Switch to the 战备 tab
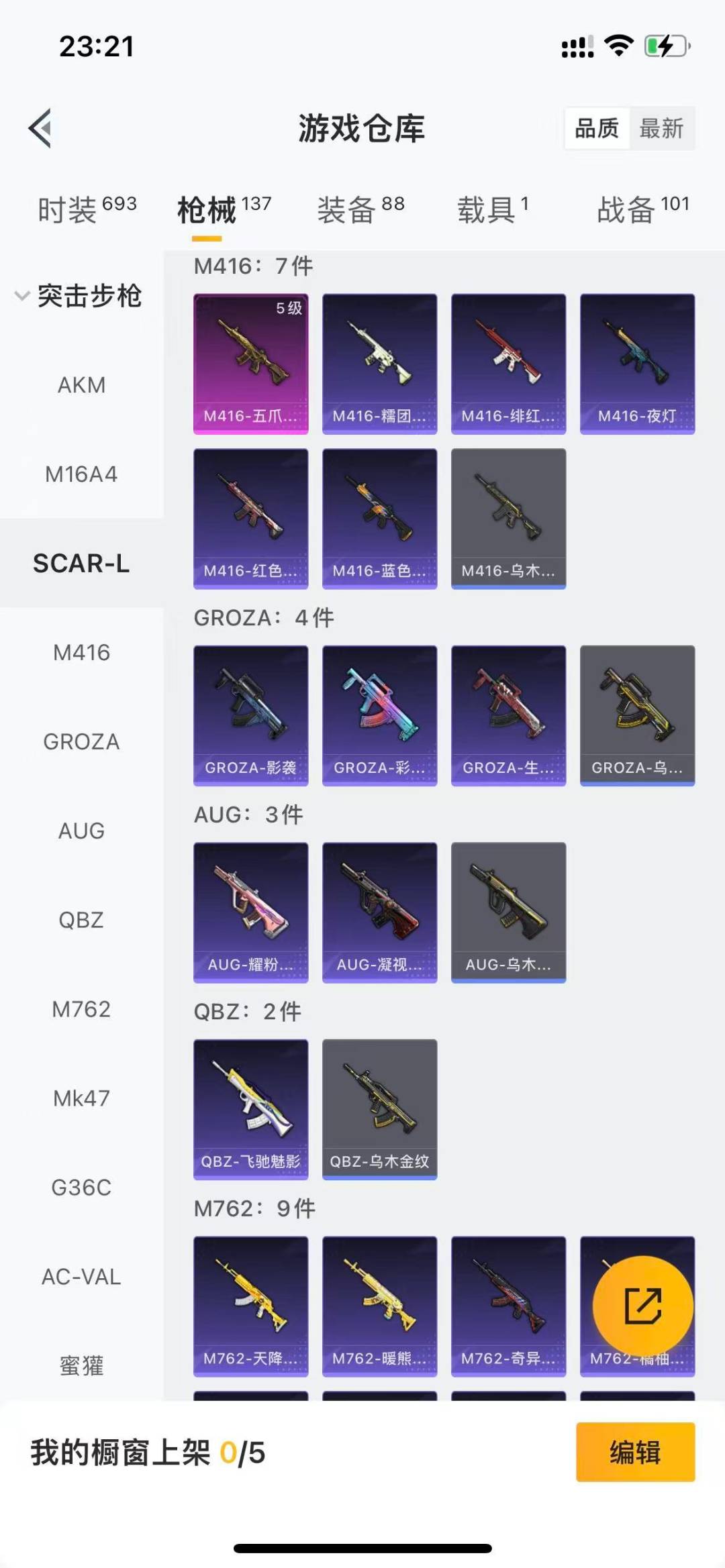This screenshot has width=725, height=1568. (x=642, y=210)
